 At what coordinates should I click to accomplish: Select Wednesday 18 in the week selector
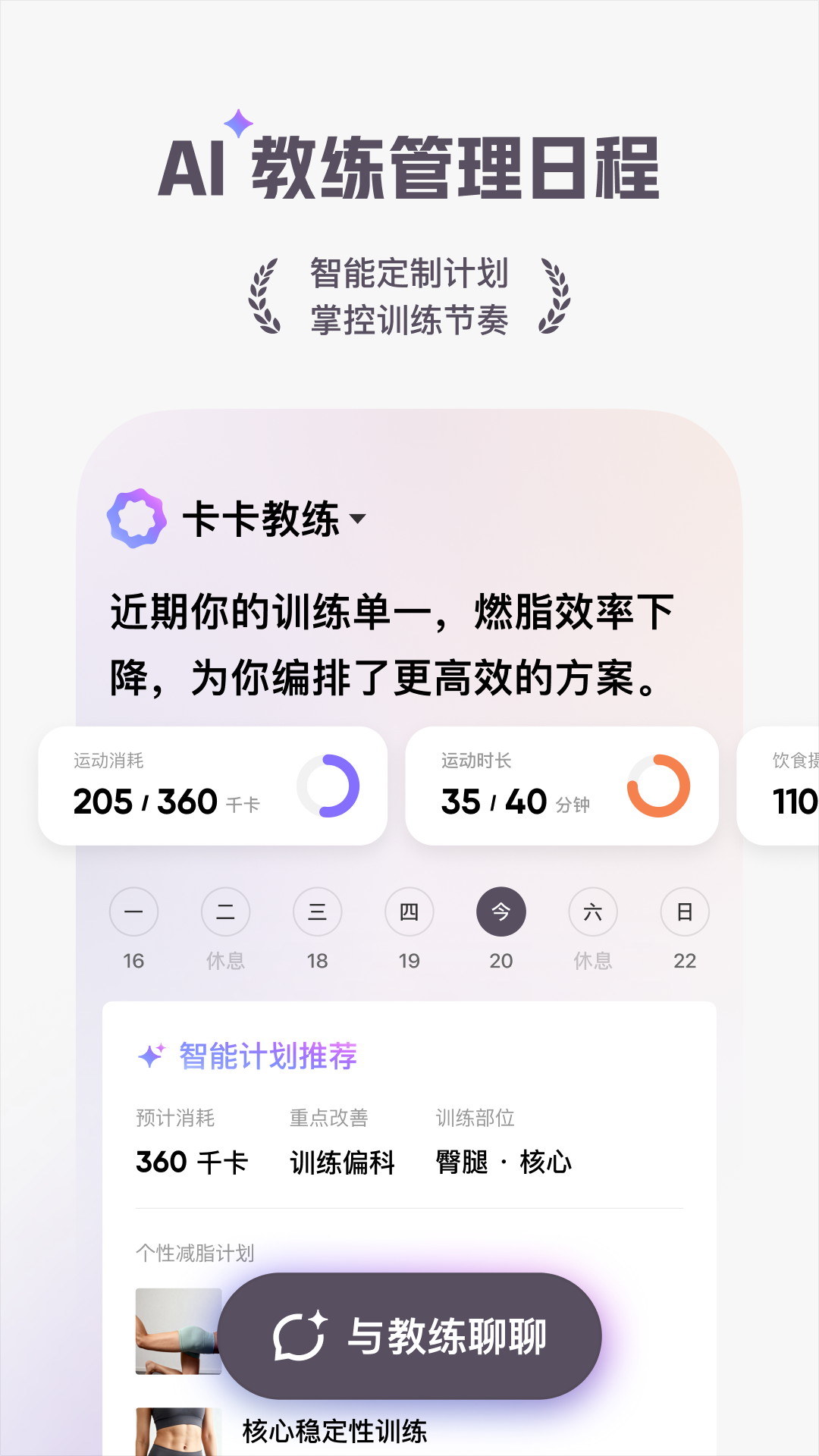click(318, 912)
